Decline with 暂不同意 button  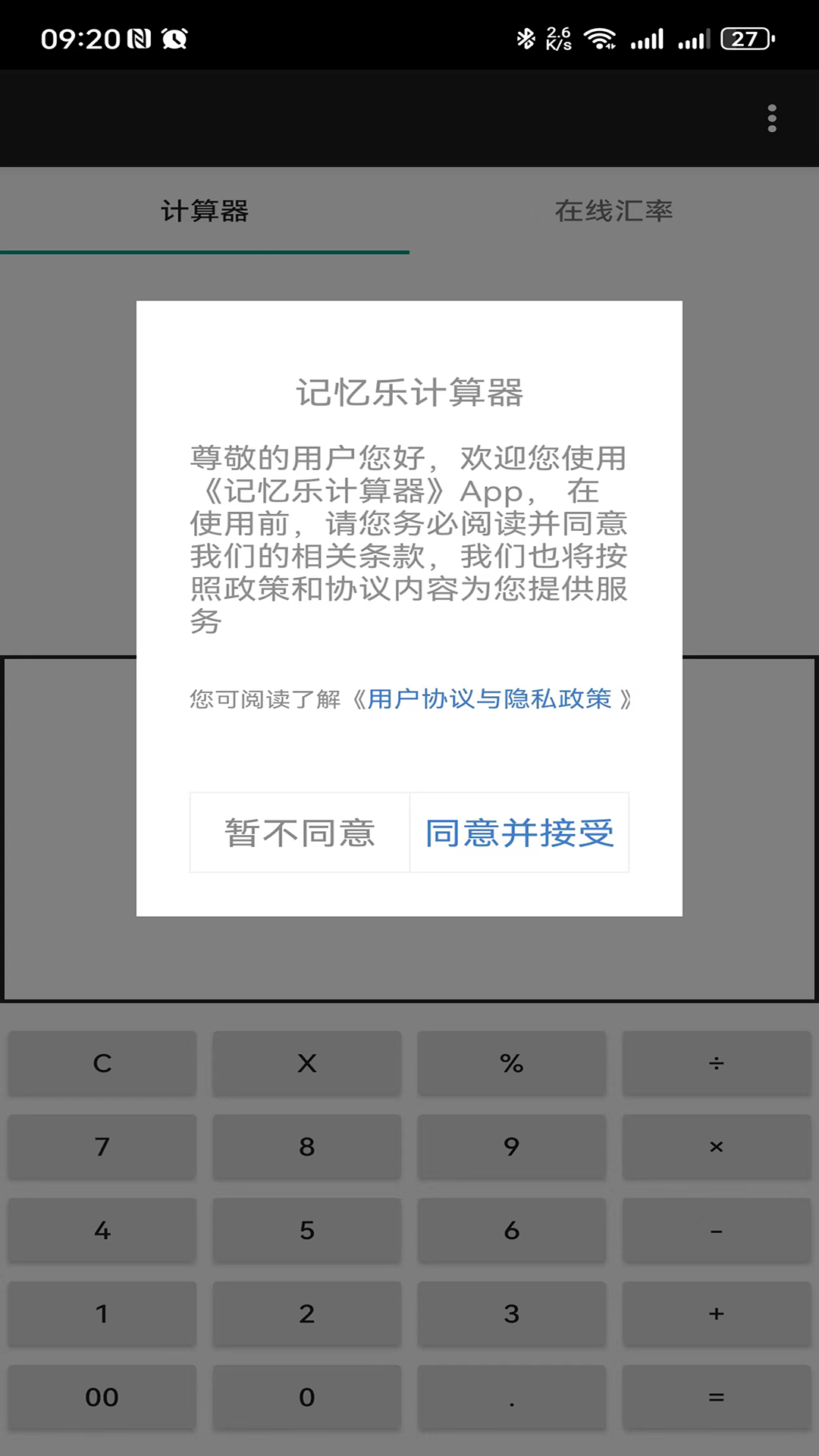click(x=300, y=833)
